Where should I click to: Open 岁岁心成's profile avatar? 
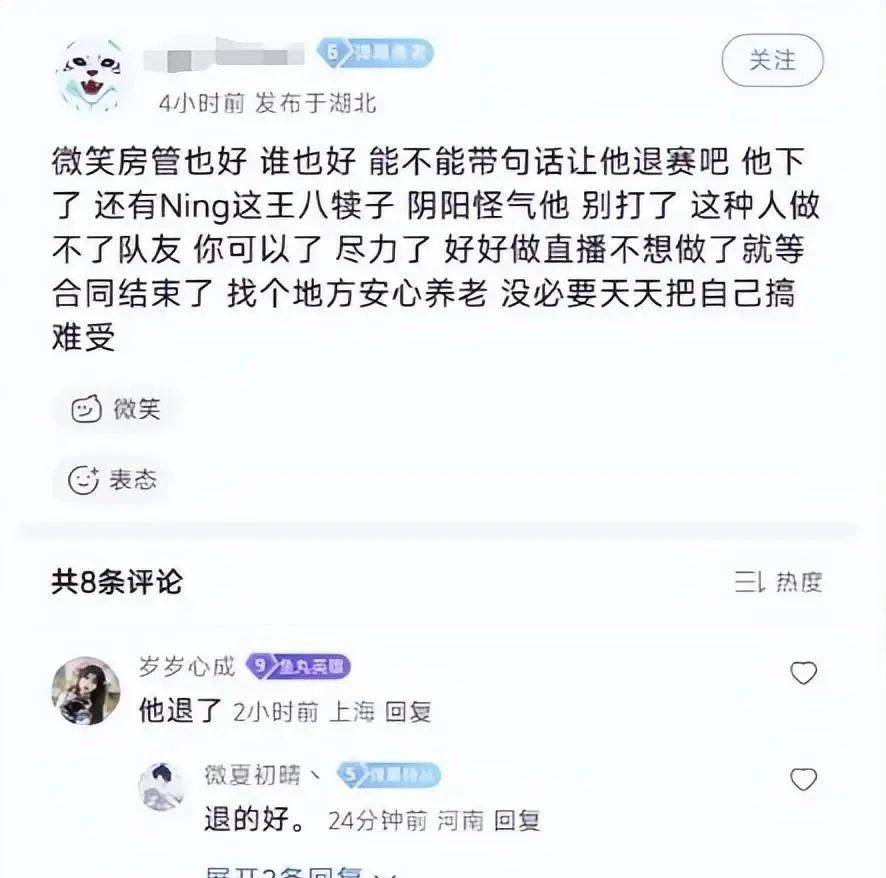pyautogui.click(x=85, y=690)
